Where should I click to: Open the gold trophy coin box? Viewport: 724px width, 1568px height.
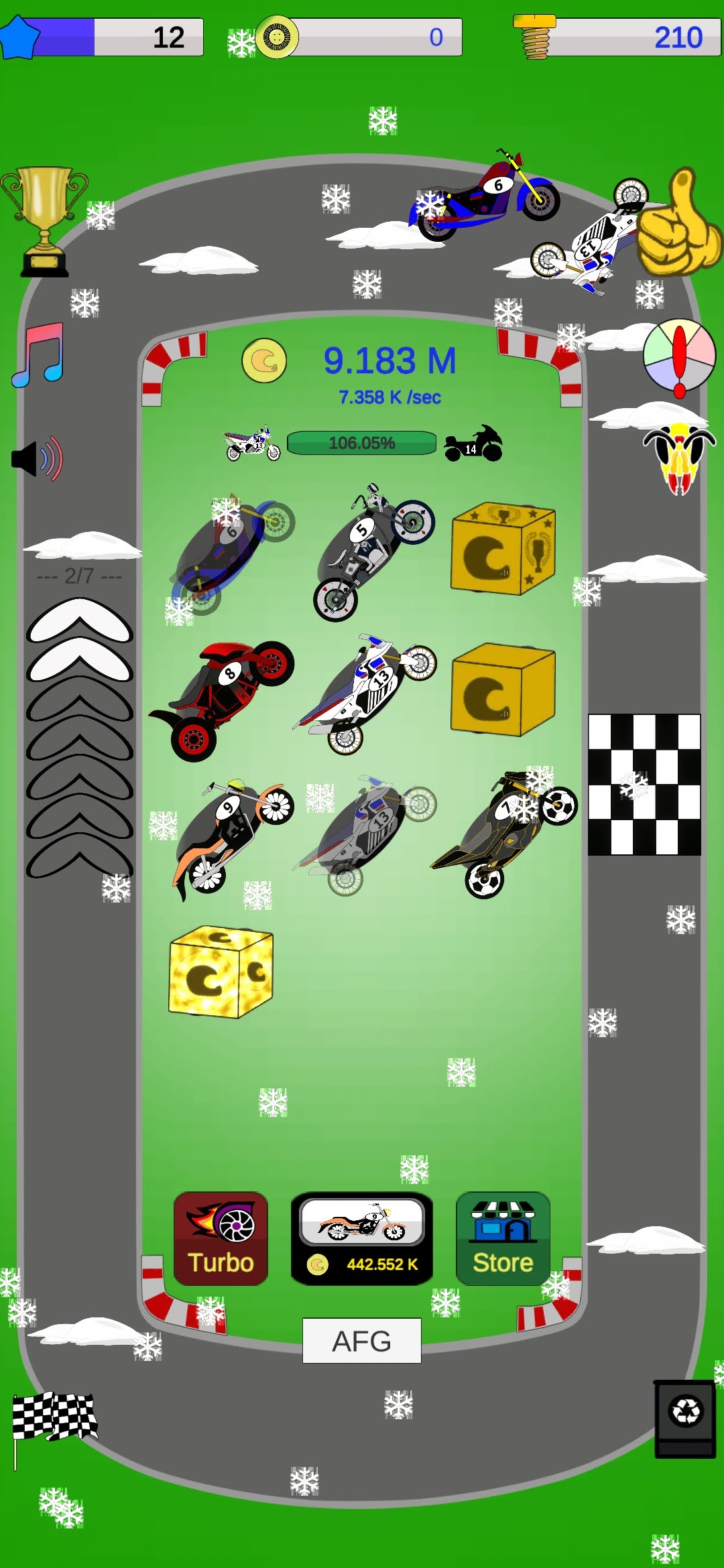[503, 548]
